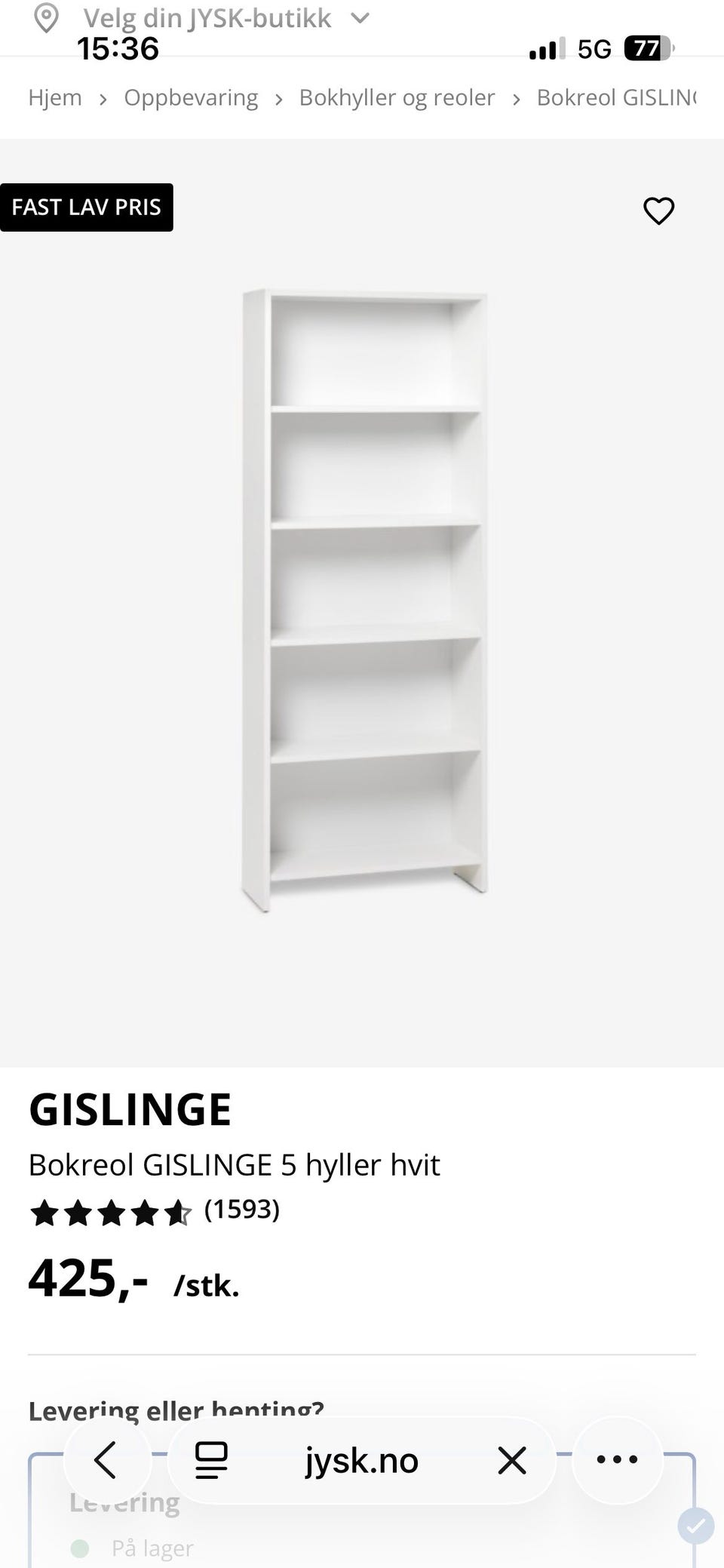
Task: Tap the heart icon to favorite the bookcase
Action: click(x=658, y=211)
